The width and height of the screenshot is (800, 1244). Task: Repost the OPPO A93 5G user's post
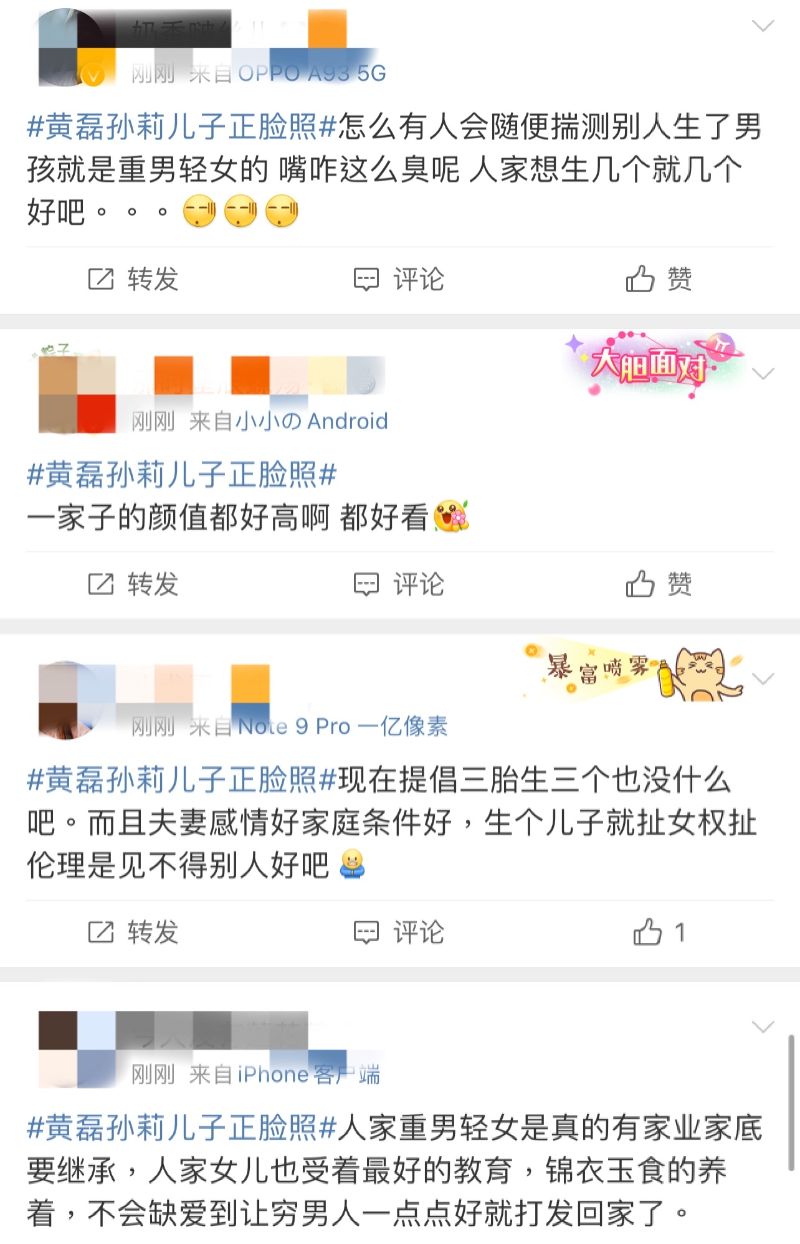coord(133,279)
